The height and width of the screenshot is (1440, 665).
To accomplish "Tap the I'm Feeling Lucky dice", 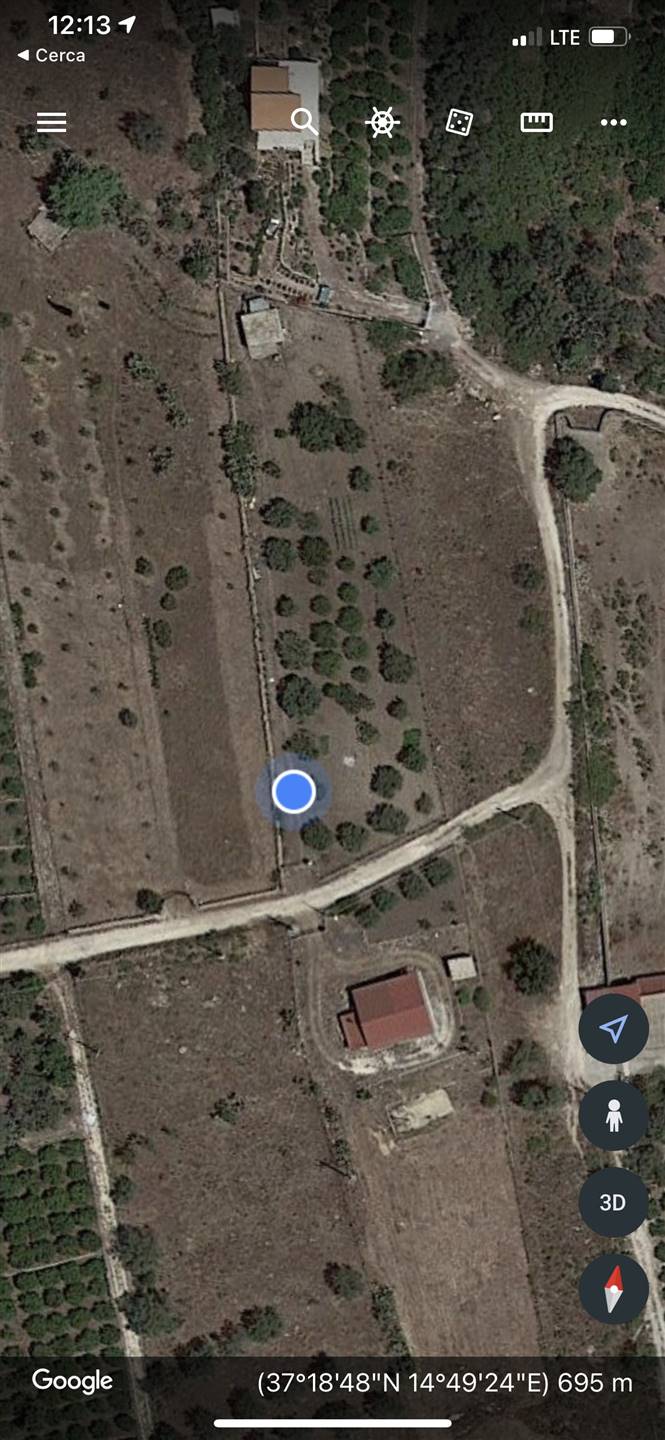I will tap(459, 122).
